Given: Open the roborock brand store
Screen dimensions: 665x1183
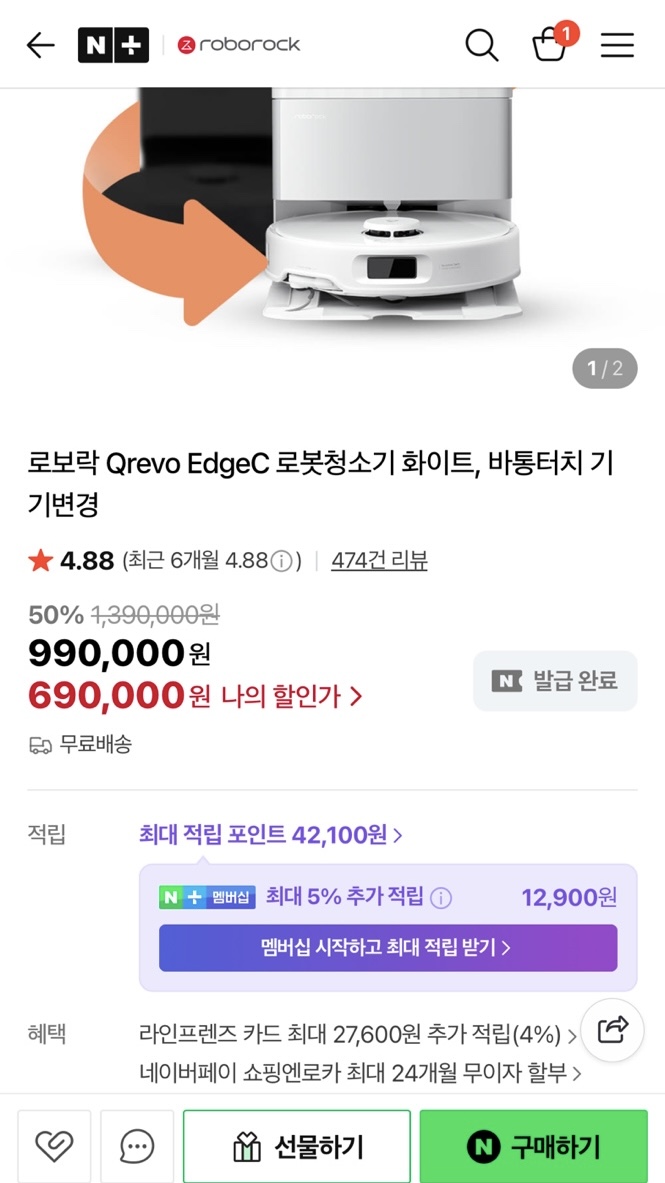Looking at the screenshot, I should (x=239, y=45).
